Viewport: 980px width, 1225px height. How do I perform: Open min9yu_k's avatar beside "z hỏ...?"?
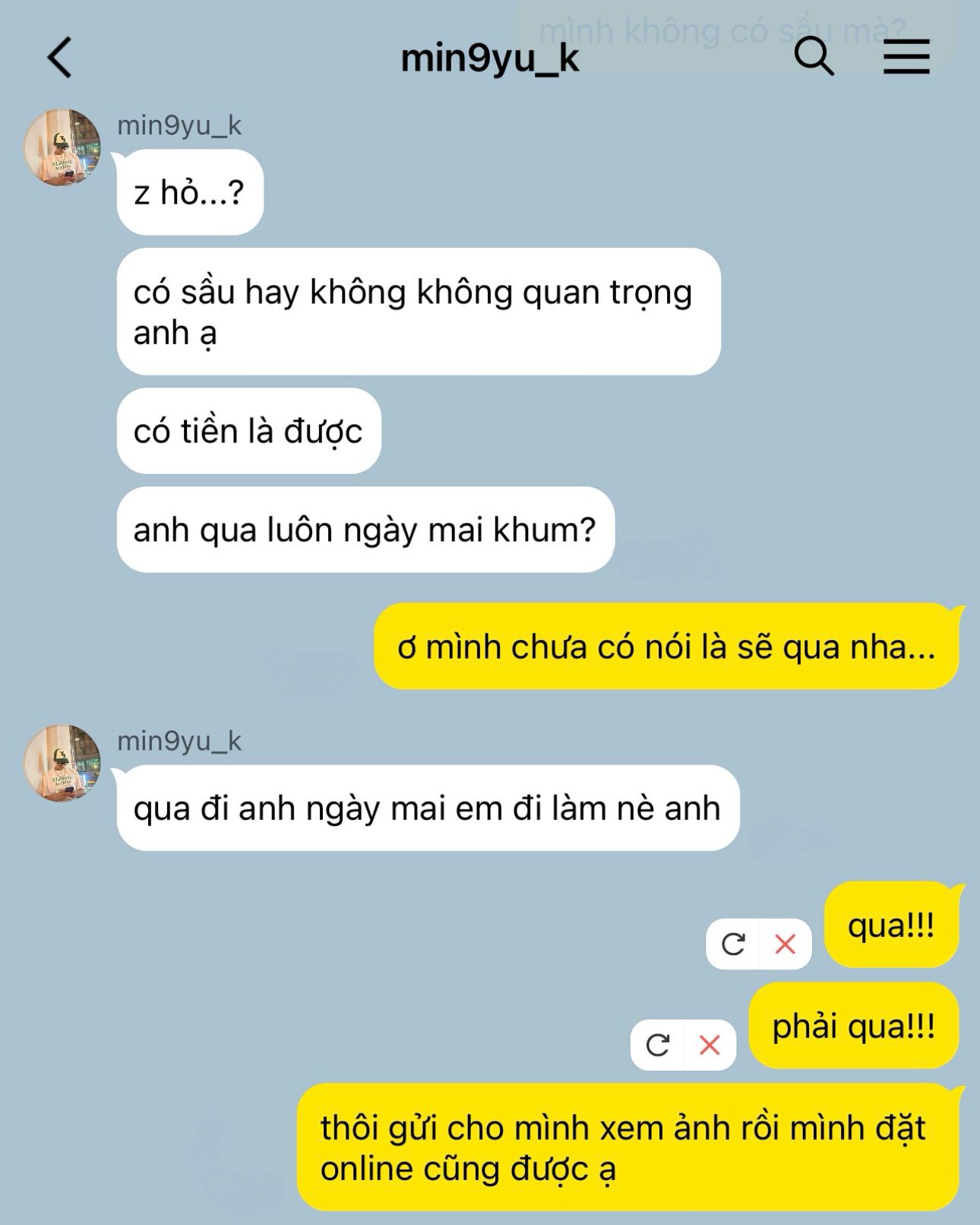(62, 147)
